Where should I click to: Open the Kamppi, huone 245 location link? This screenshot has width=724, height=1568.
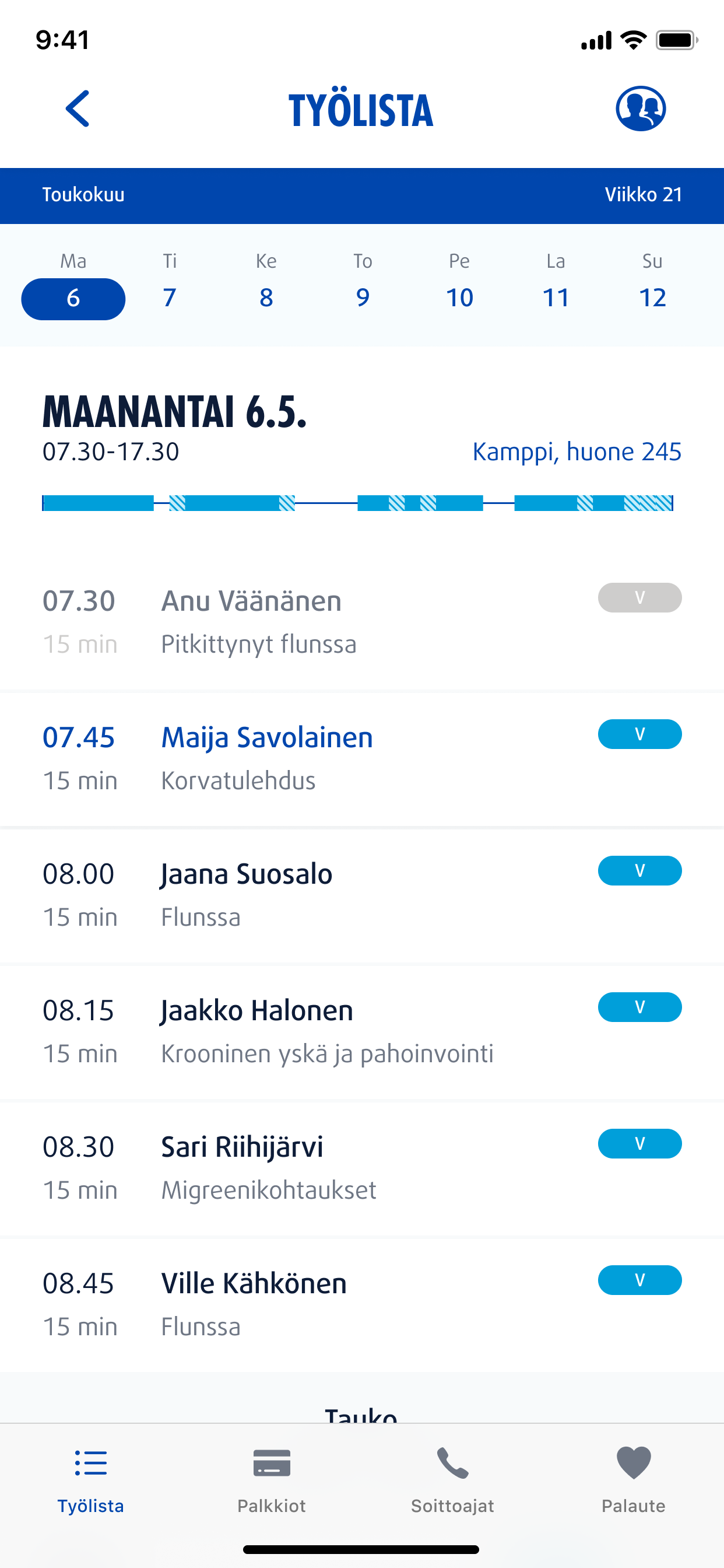pos(577,452)
